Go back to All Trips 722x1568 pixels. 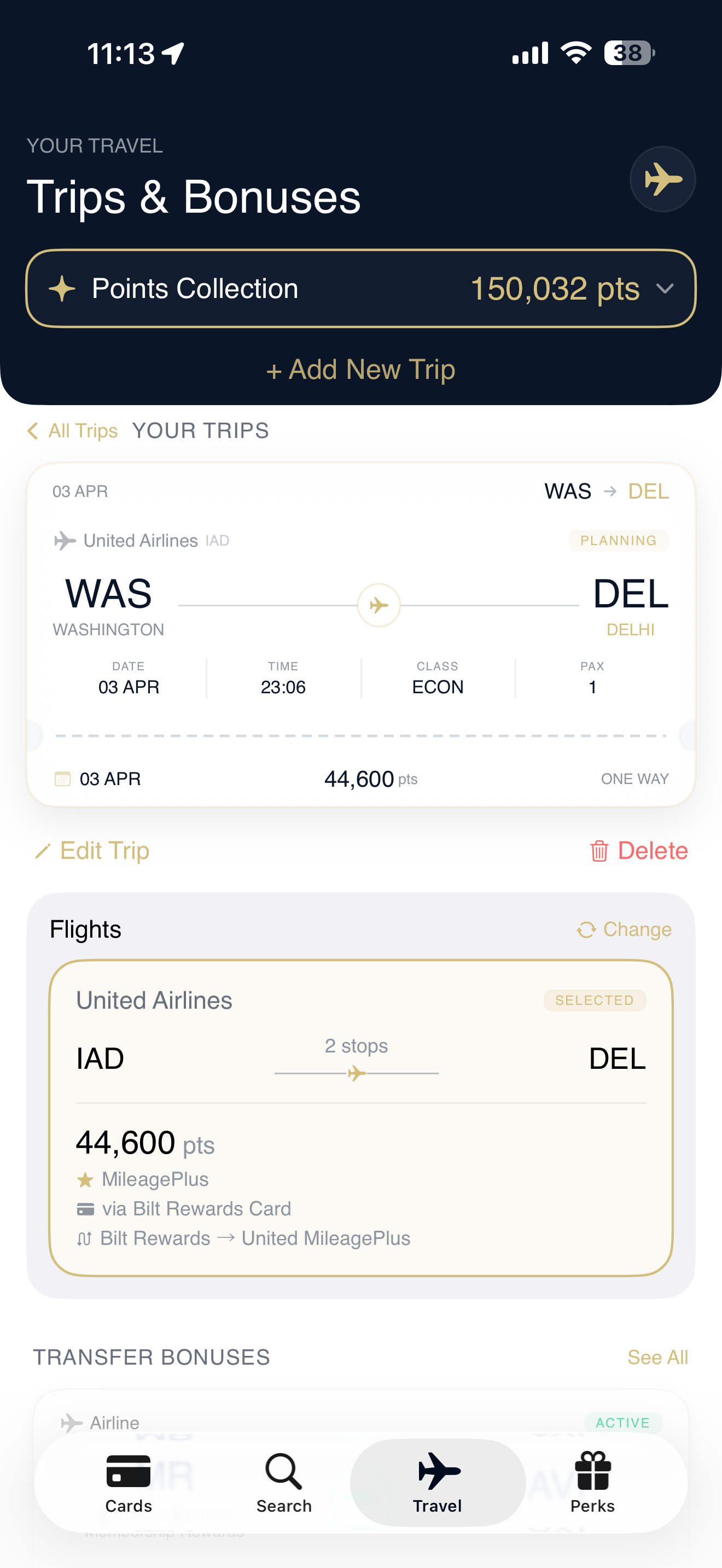pyautogui.click(x=73, y=430)
